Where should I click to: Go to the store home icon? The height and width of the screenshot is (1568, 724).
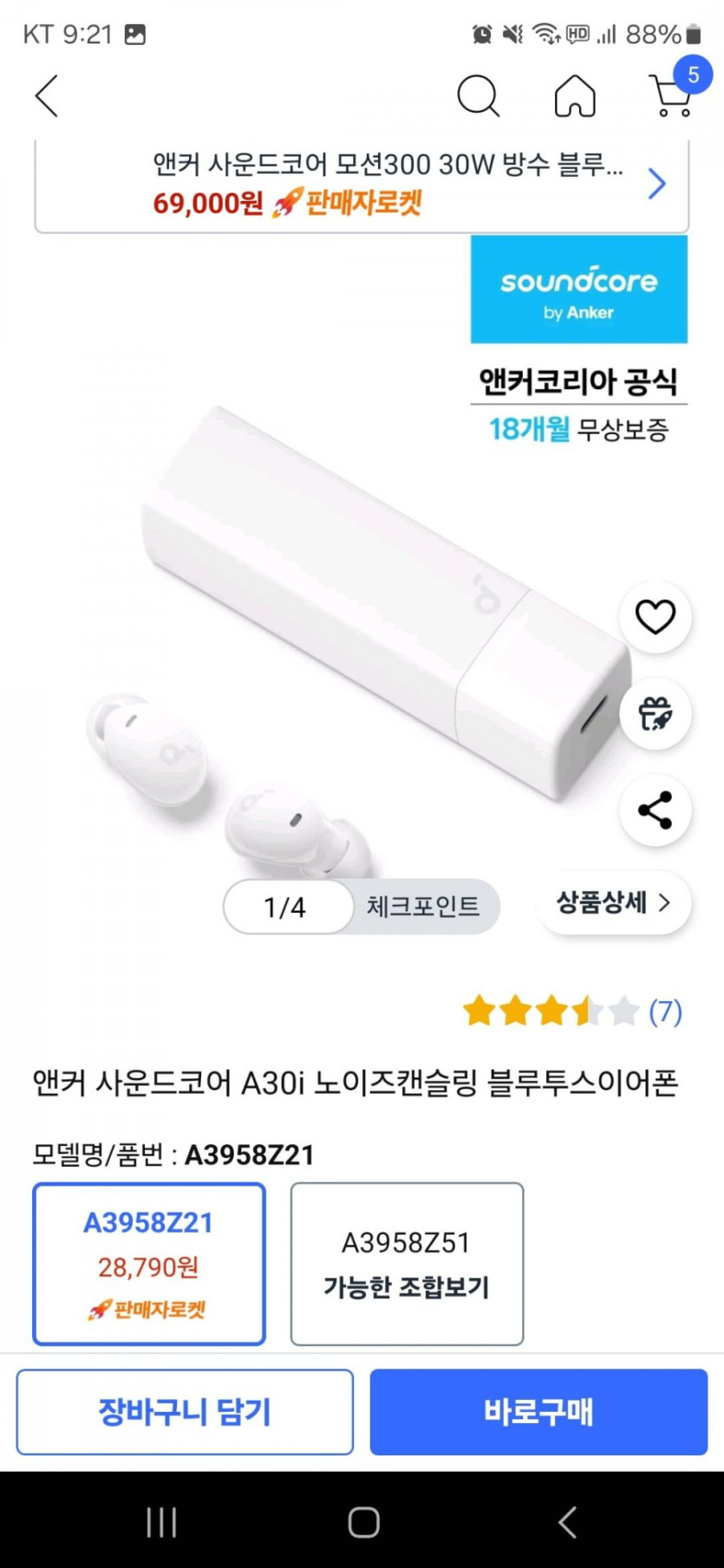coord(575,95)
